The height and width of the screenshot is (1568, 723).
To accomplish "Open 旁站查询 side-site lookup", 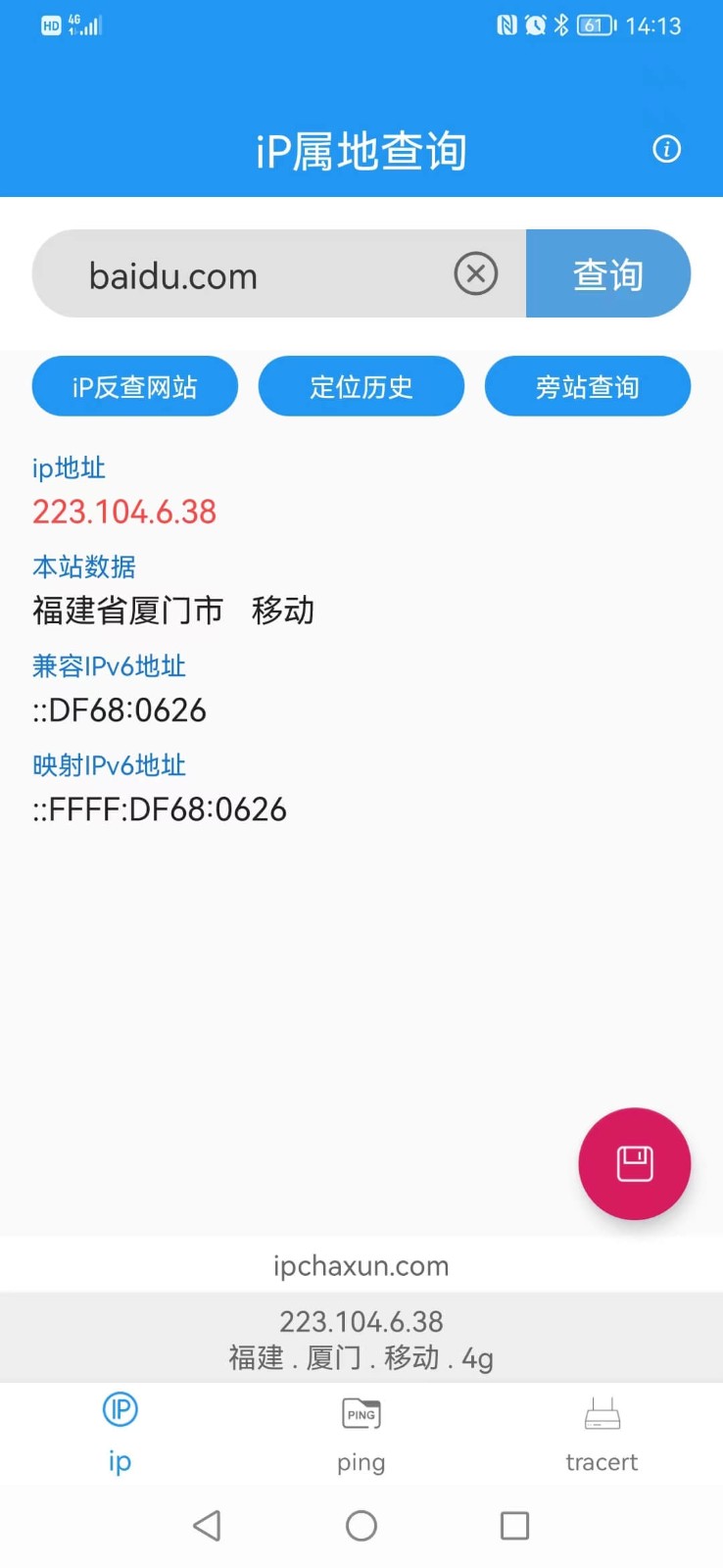I will (587, 387).
